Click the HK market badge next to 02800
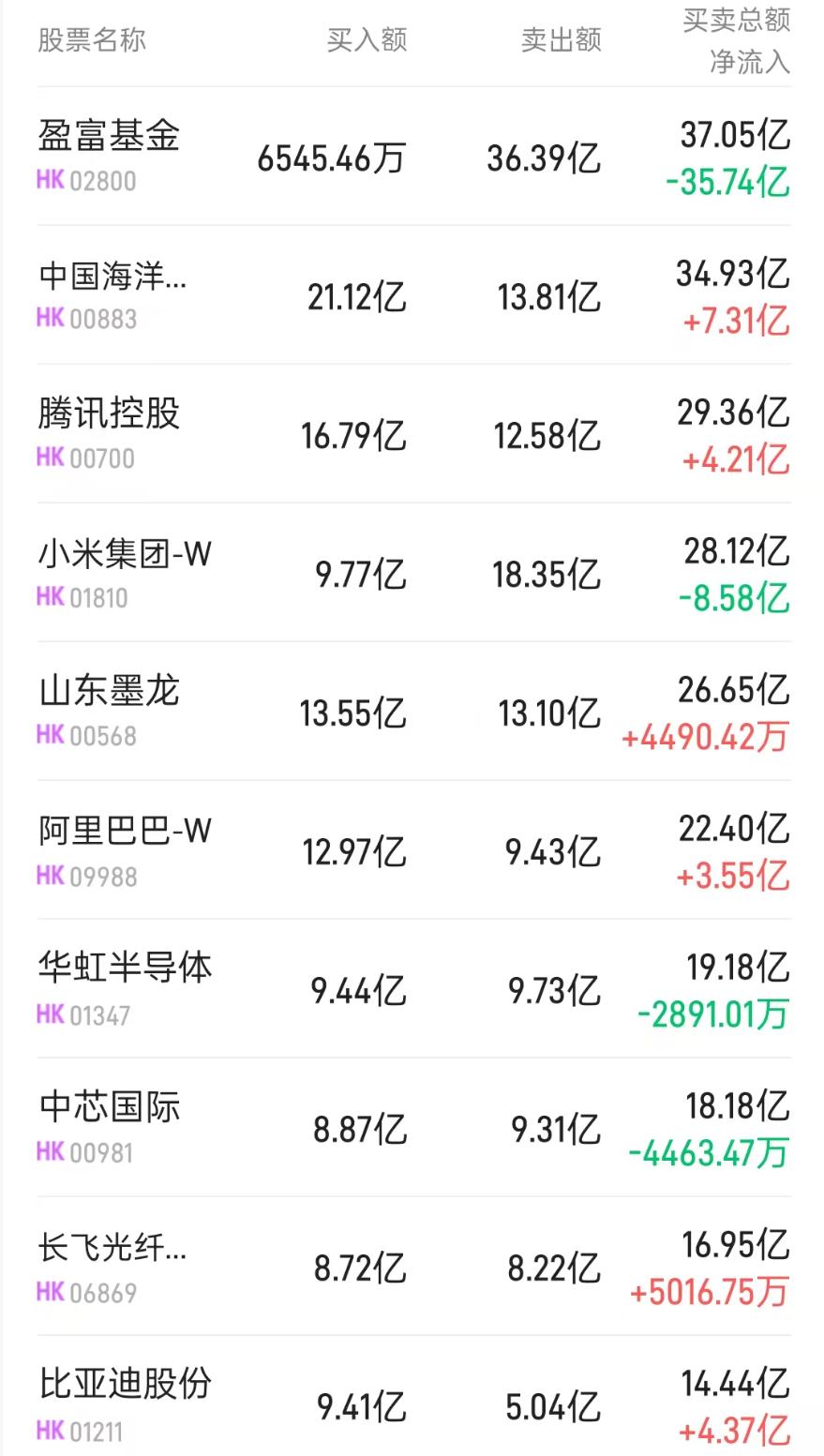824x1456 pixels. point(51,180)
